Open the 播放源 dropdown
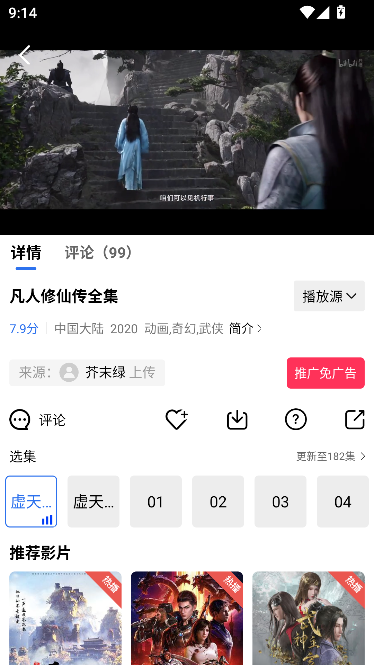The height and width of the screenshot is (665, 374). pos(329,296)
